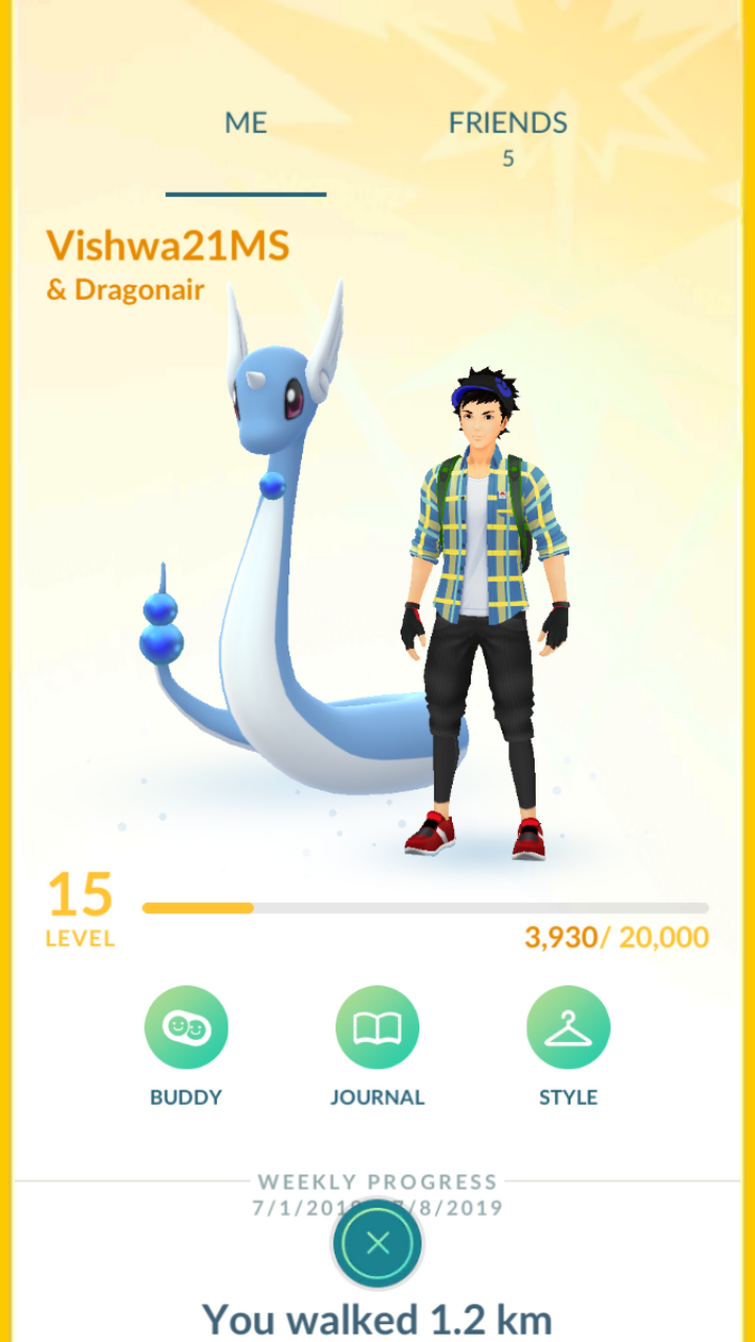Close the trainer profile screen
The height and width of the screenshot is (1342, 755).
click(x=377, y=1243)
